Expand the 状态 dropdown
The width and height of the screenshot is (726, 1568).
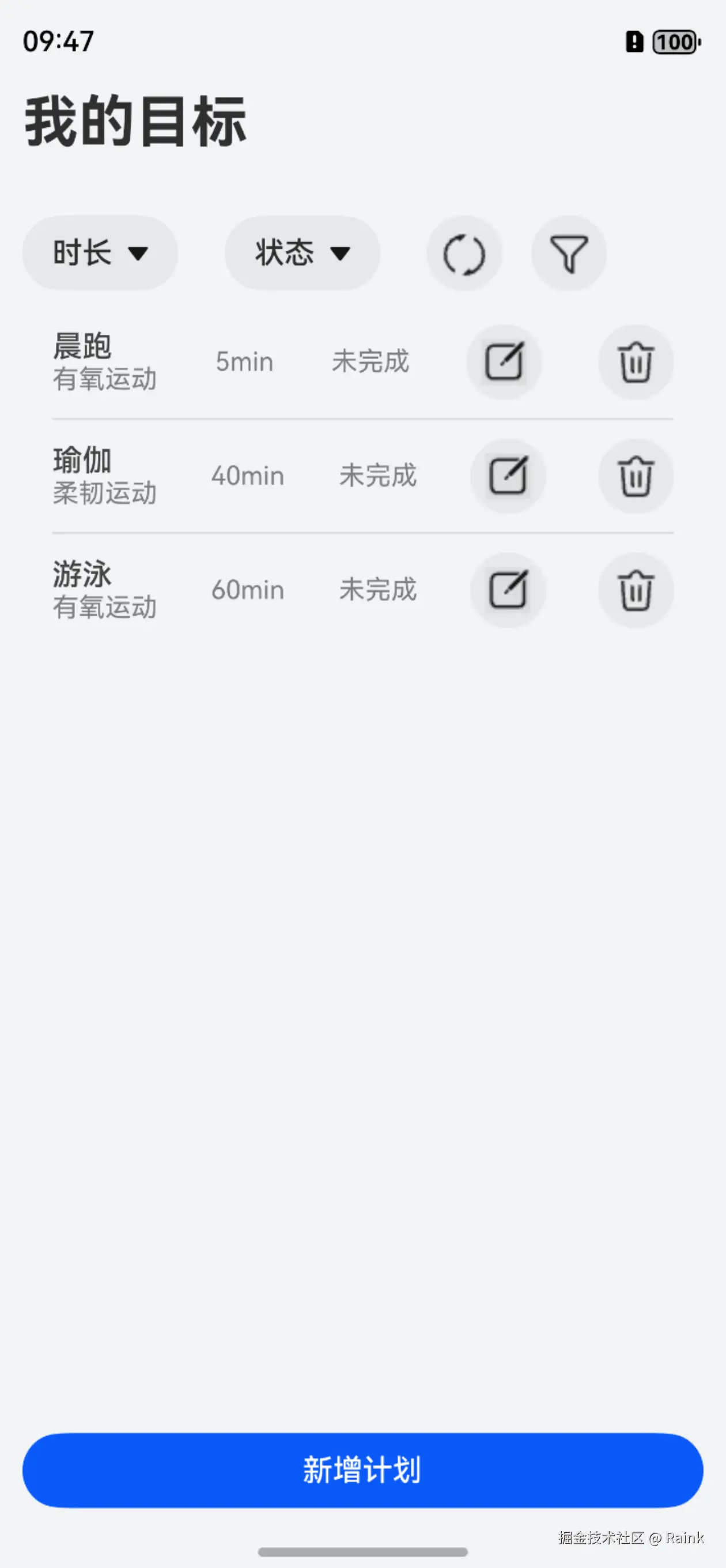(302, 252)
